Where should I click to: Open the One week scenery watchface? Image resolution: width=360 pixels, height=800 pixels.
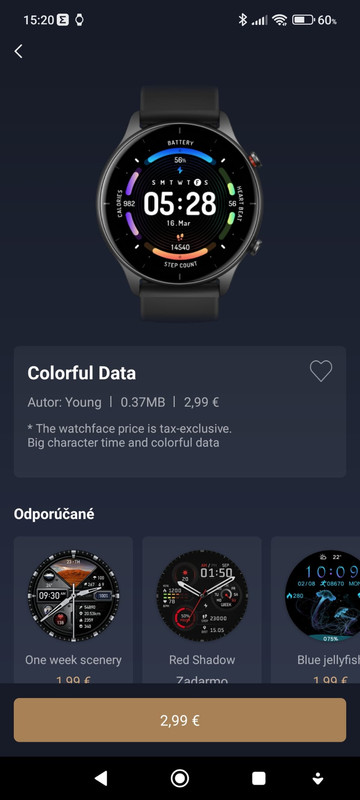pyautogui.click(x=73, y=610)
